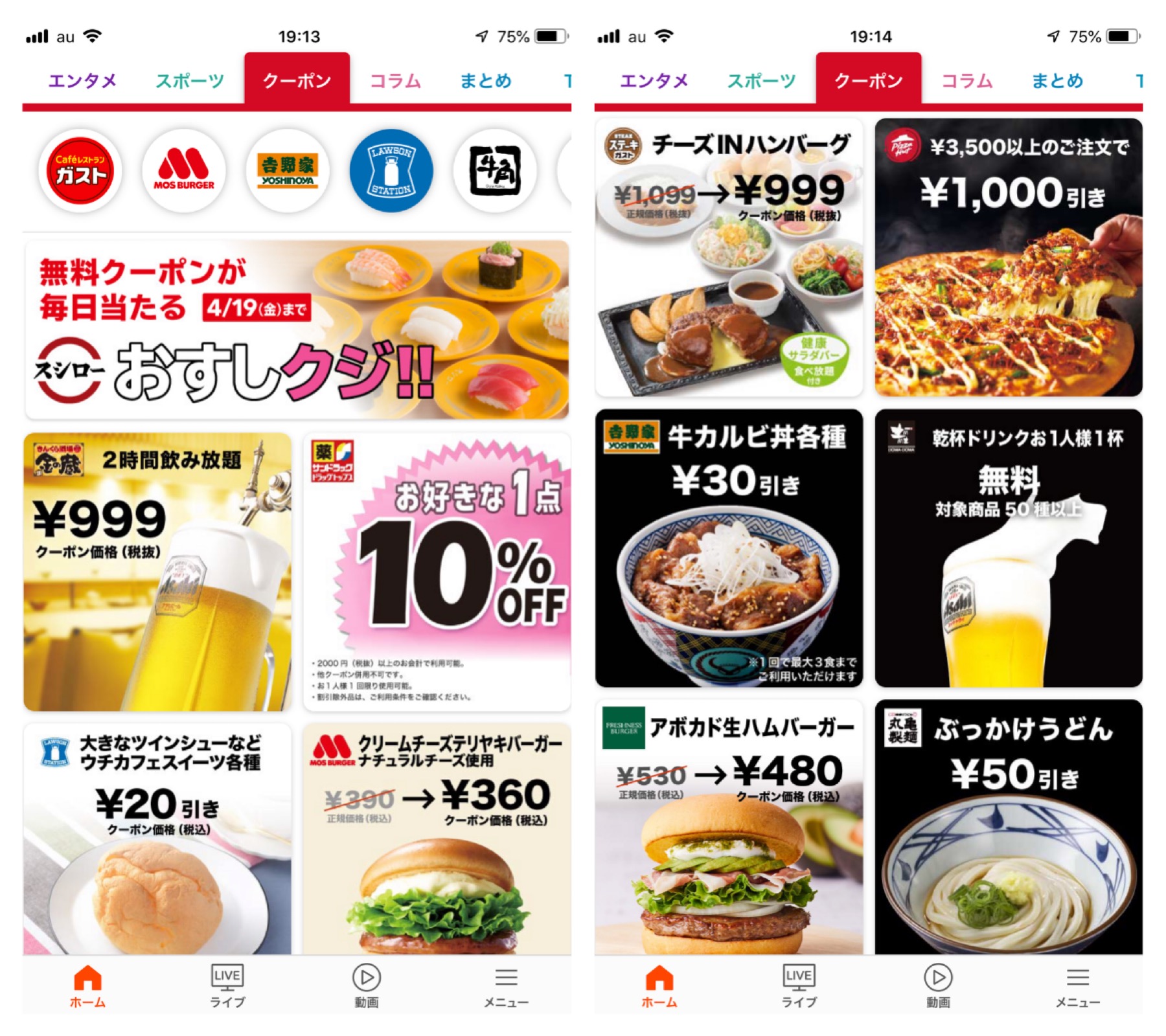The height and width of the screenshot is (1036, 1166).
Task: Open the チーズINハンバーグ ¥999 coupon
Action: 729,257
